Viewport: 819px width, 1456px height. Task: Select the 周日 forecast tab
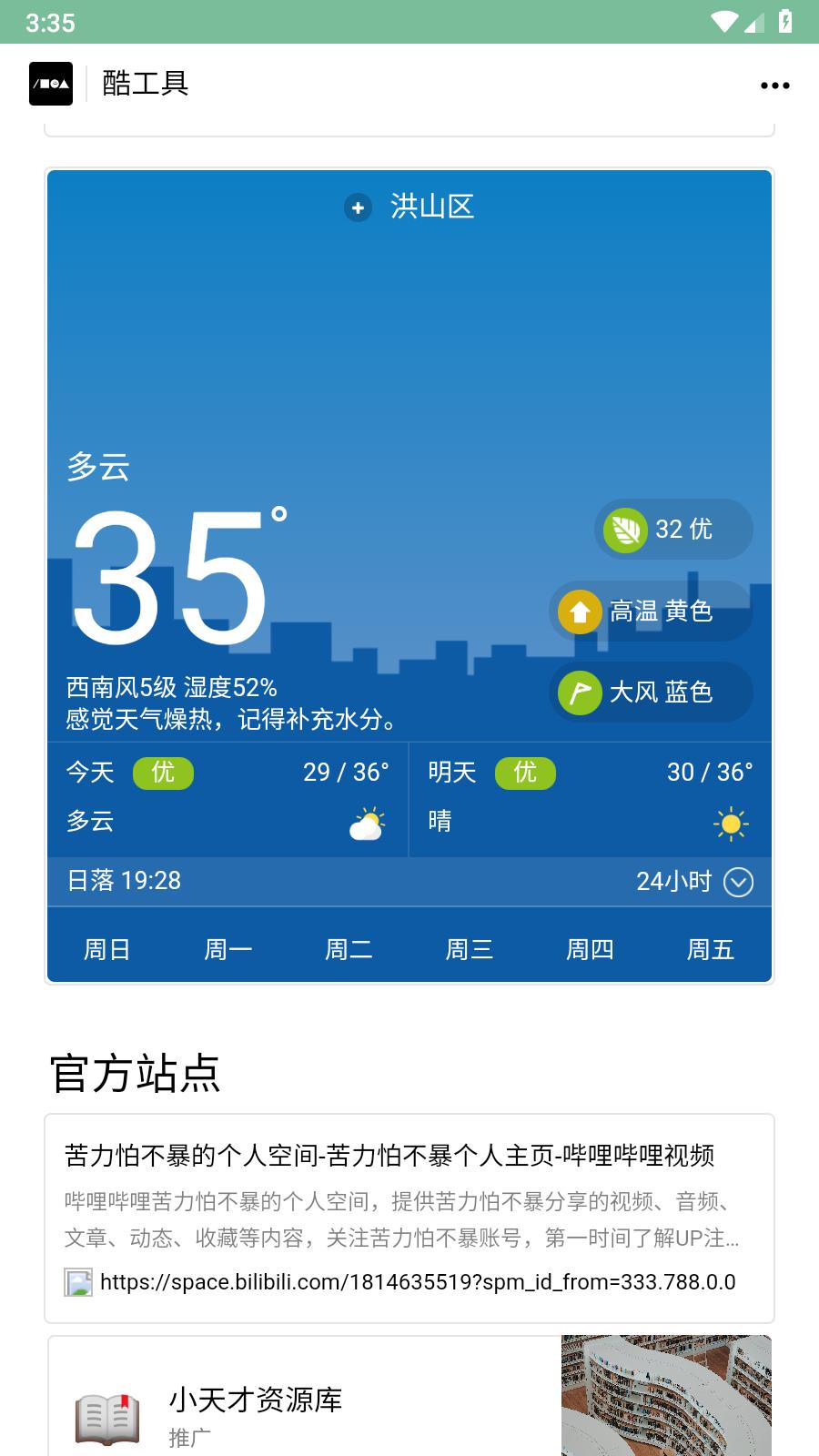pyautogui.click(x=107, y=948)
